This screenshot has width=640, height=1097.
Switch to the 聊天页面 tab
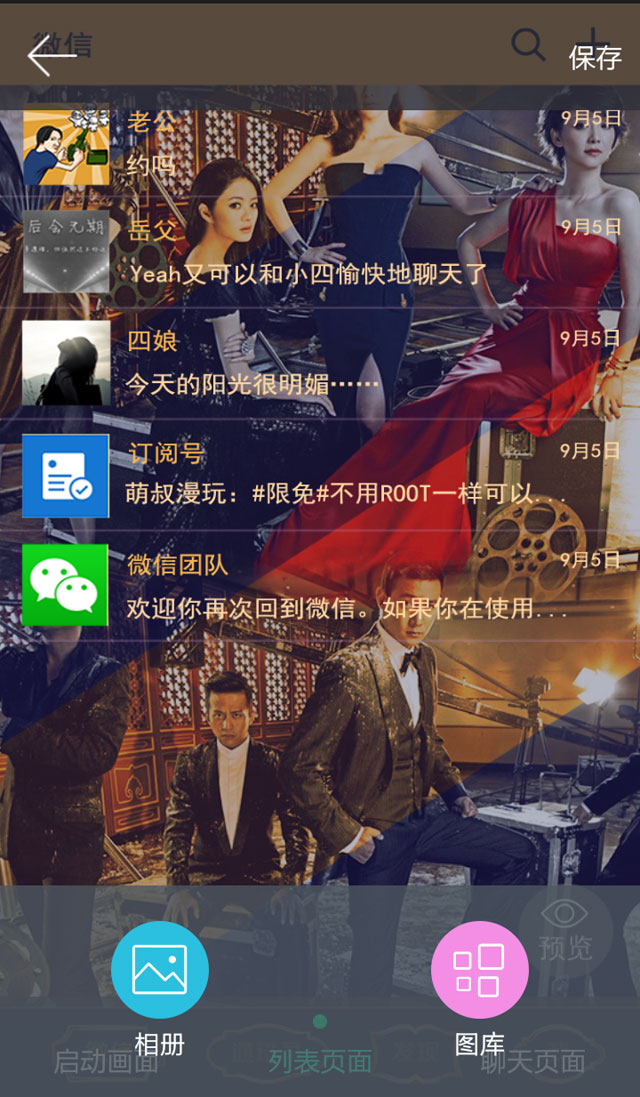tap(533, 1061)
